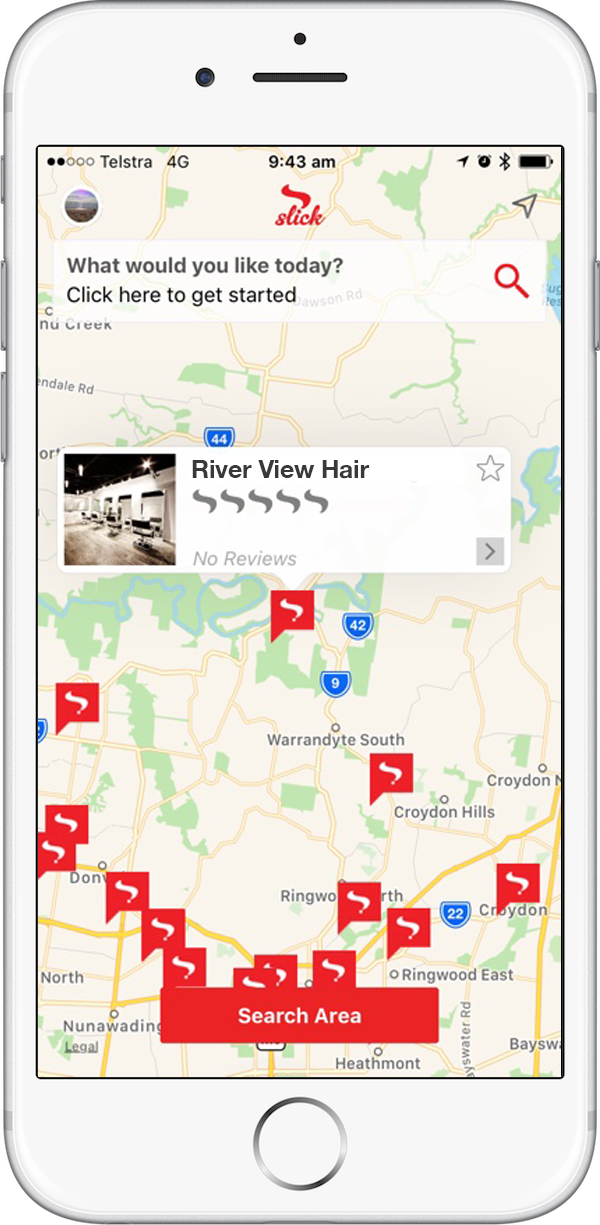This screenshot has width=600, height=1225.
Task: Select the pin beside Ringwood East
Action: click(x=409, y=929)
